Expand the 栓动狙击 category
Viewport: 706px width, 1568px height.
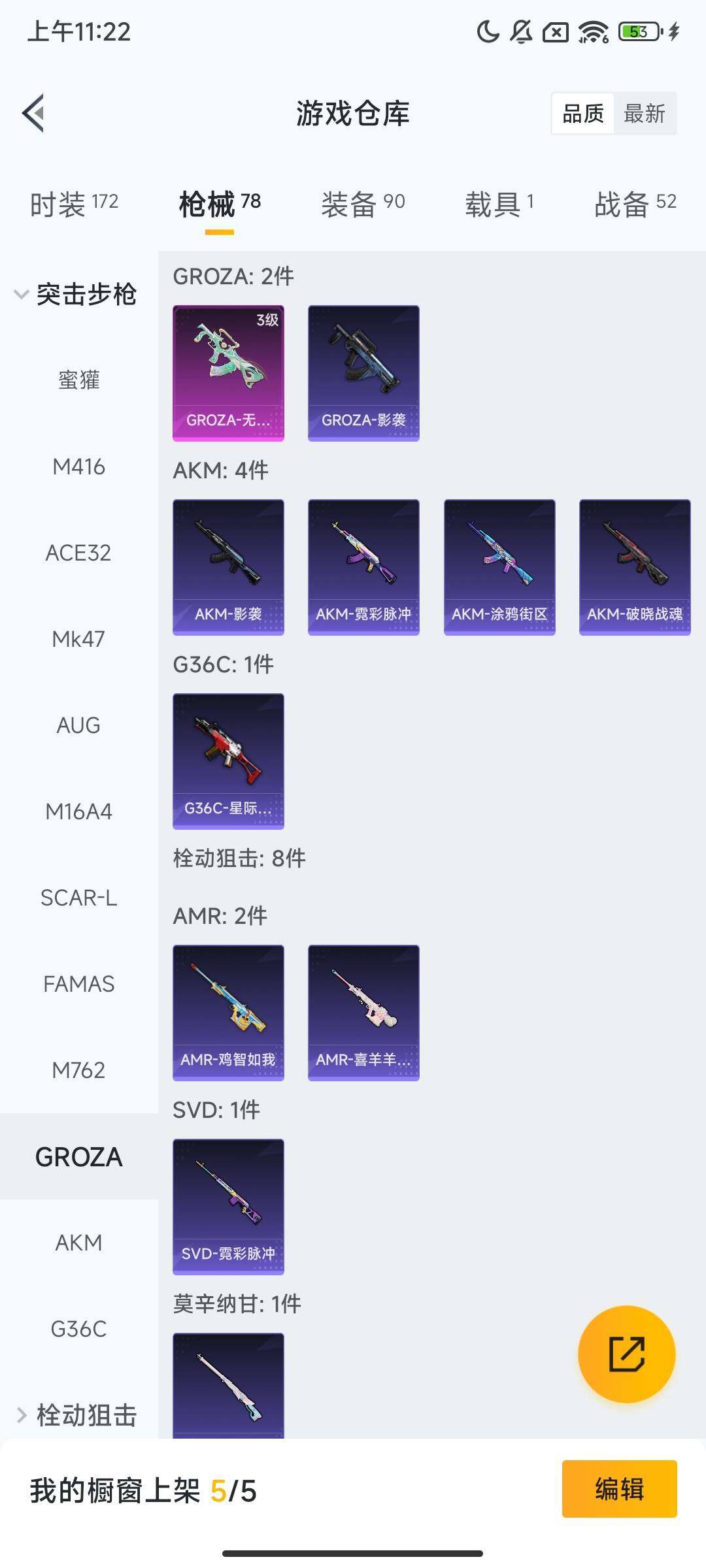click(x=75, y=1415)
